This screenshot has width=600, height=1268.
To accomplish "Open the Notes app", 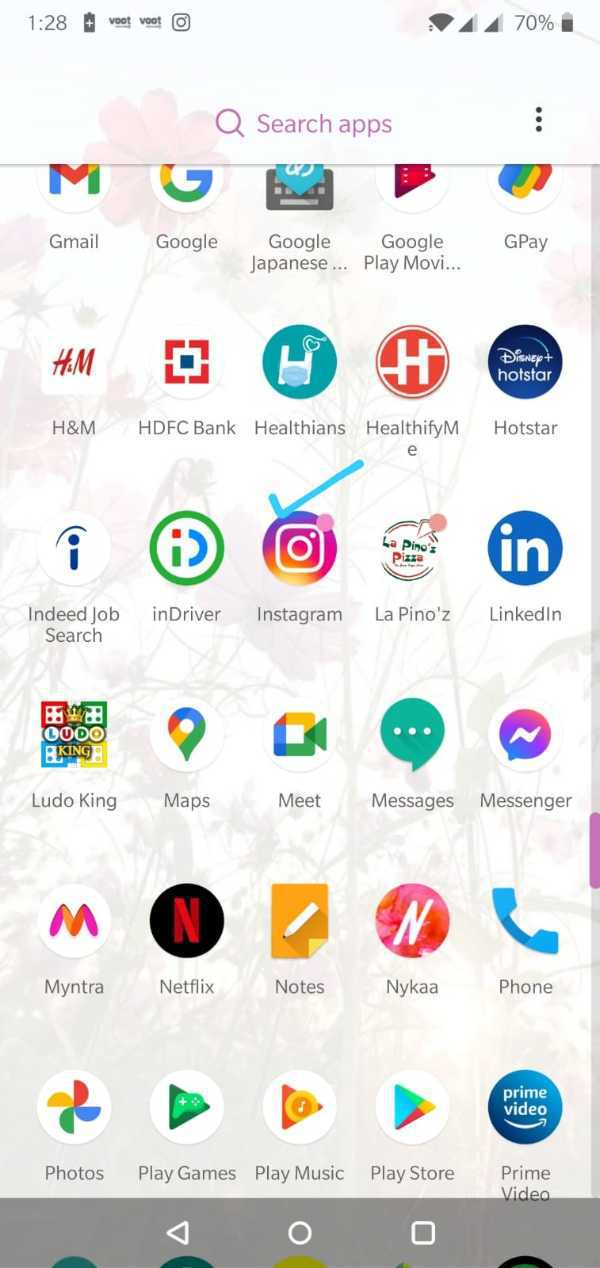I will coord(299,921).
